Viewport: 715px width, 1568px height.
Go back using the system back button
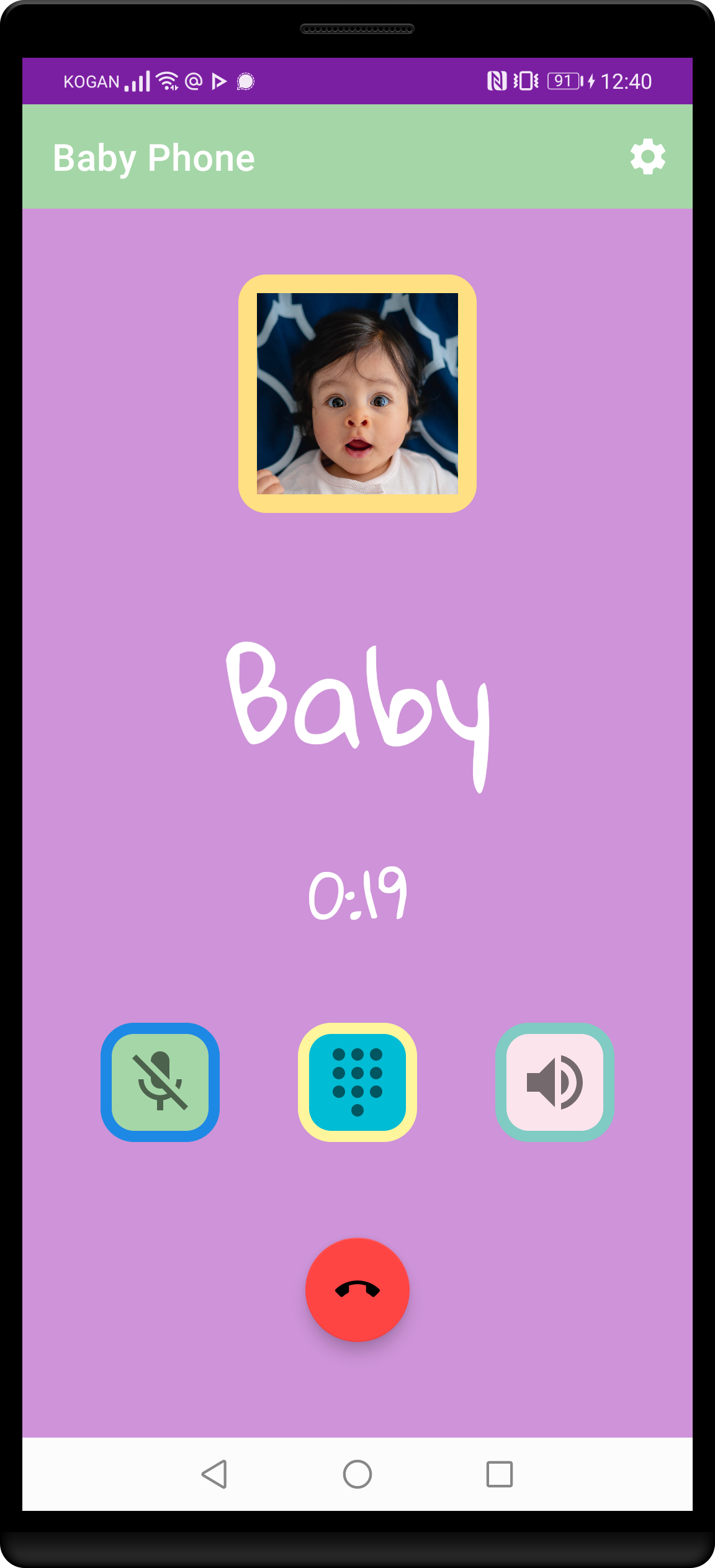(x=215, y=1474)
